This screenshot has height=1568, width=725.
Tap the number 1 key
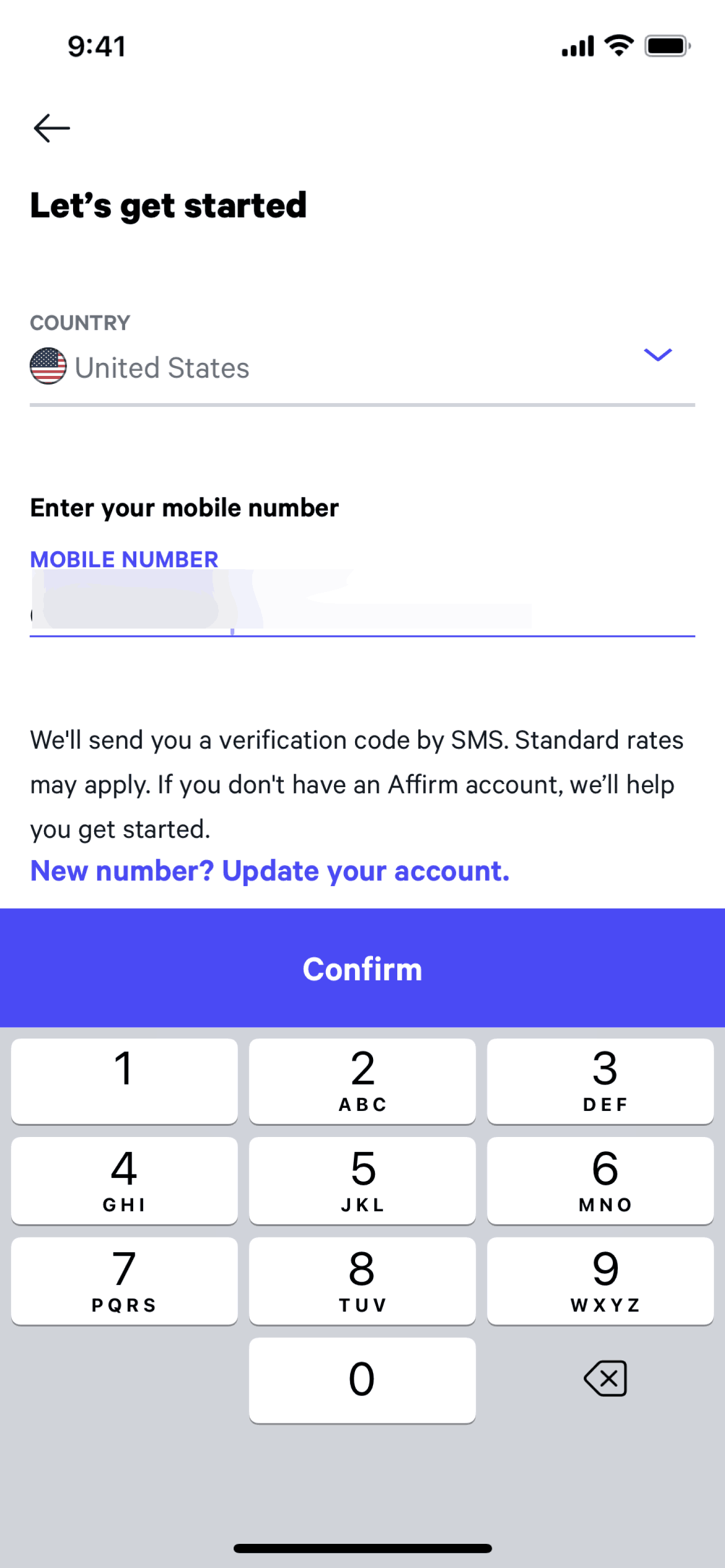point(123,1081)
